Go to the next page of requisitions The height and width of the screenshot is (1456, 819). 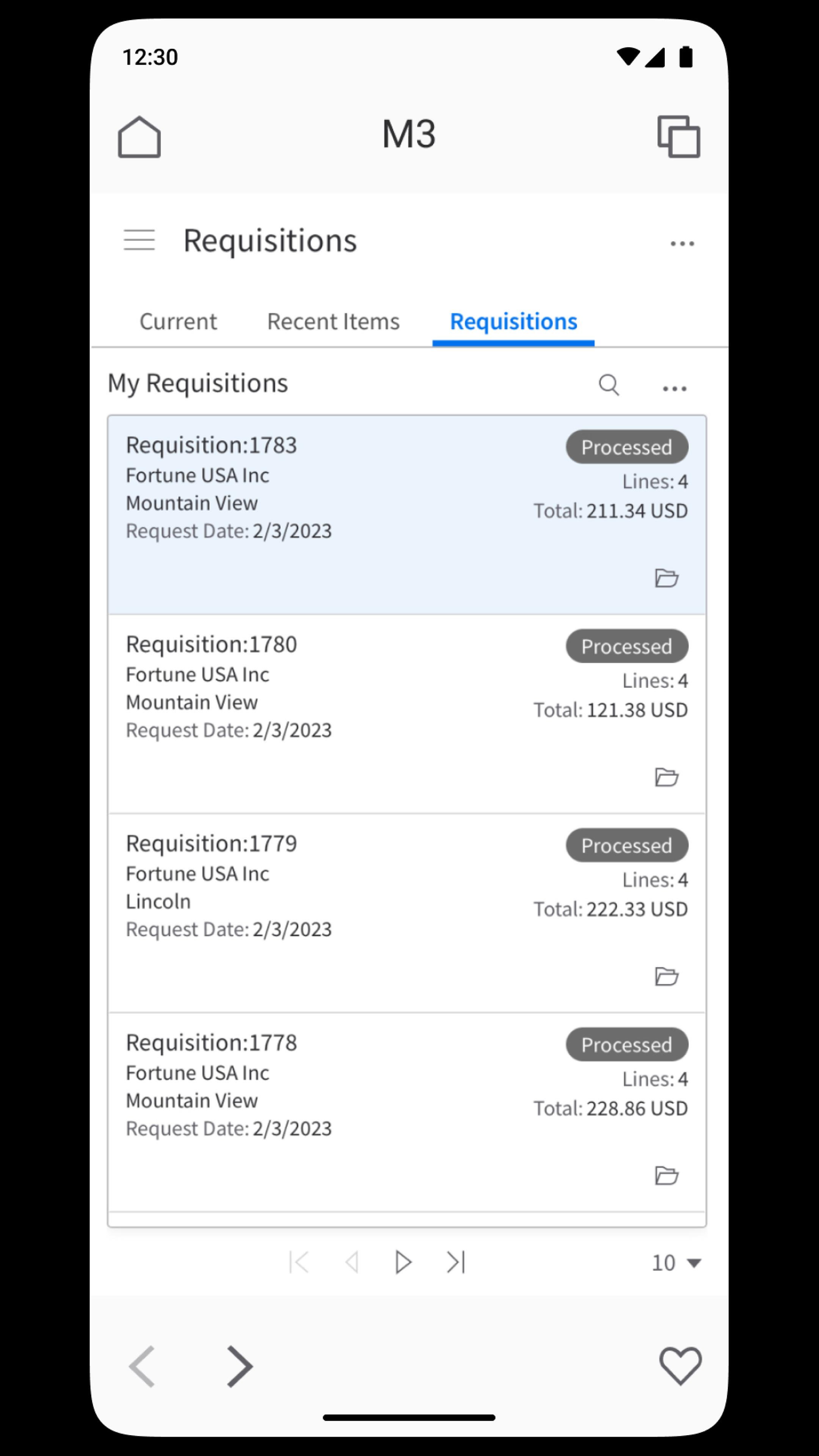tap(403, 1262)
